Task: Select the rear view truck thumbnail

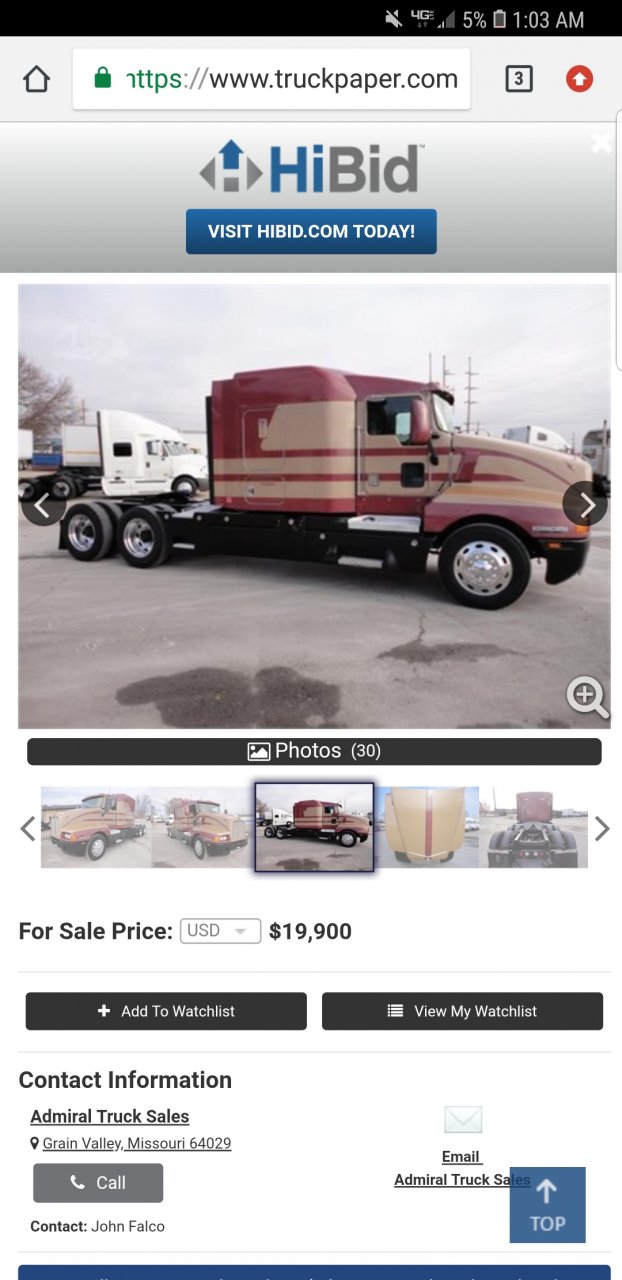Action: point(533,827)
